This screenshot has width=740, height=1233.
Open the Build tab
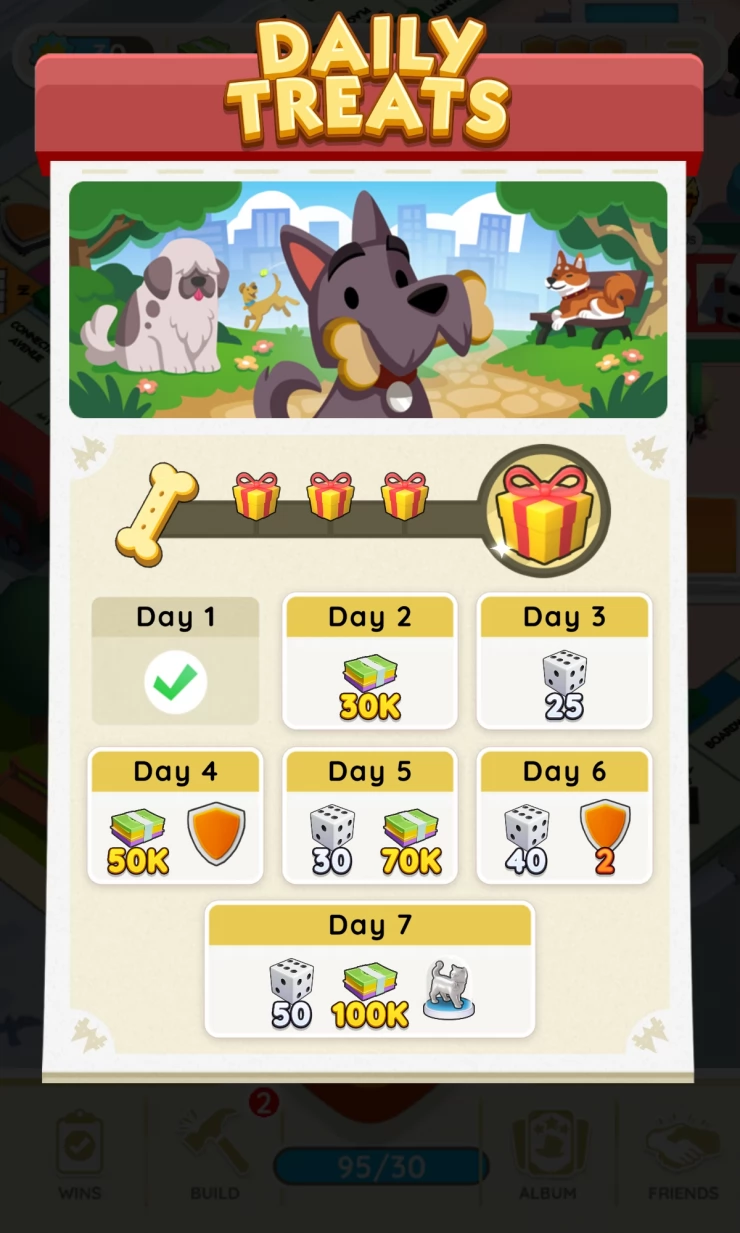(214, 1157)
